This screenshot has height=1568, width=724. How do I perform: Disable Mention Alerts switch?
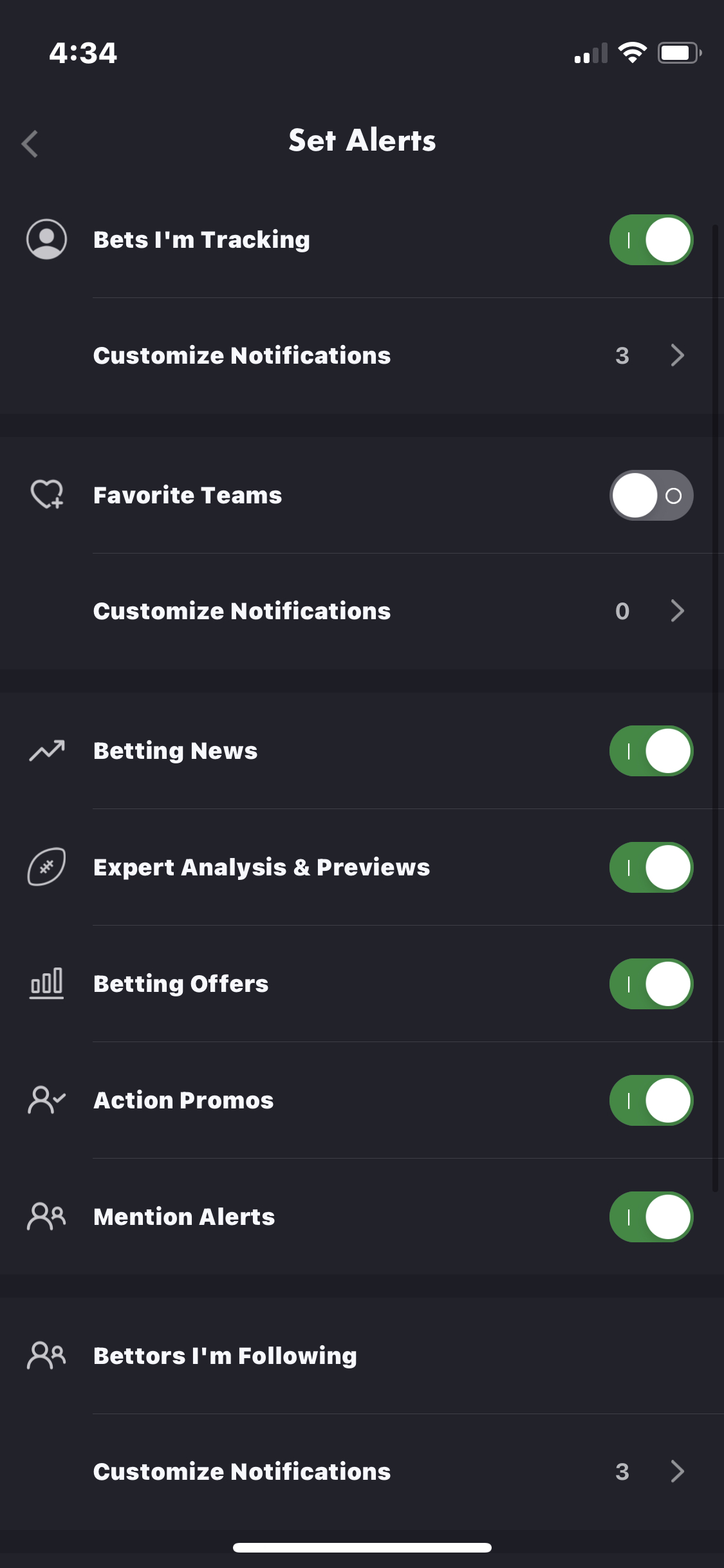click(x=651, y=1217)
